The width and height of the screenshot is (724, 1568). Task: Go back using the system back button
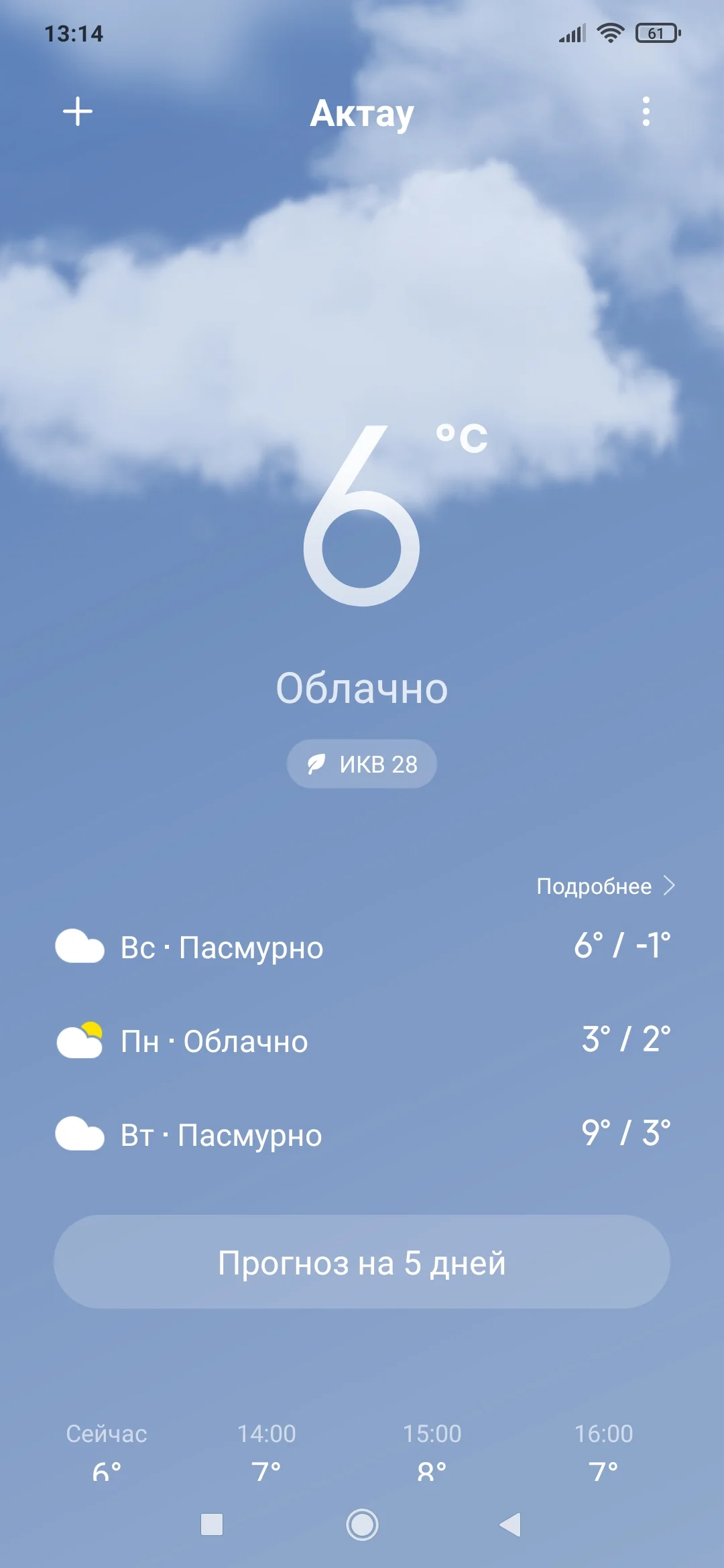511,1524
